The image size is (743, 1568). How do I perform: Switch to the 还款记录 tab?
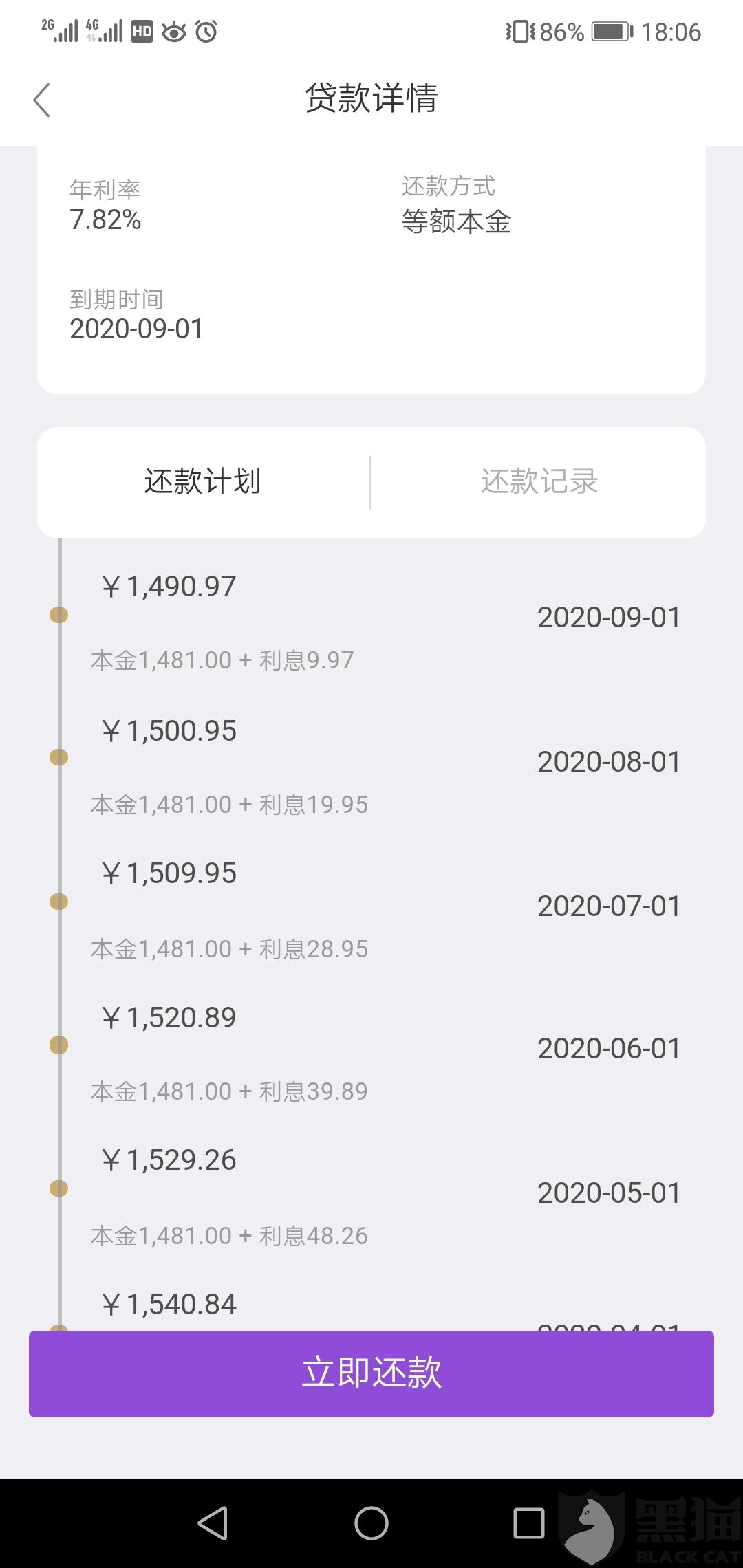[539, 481]
